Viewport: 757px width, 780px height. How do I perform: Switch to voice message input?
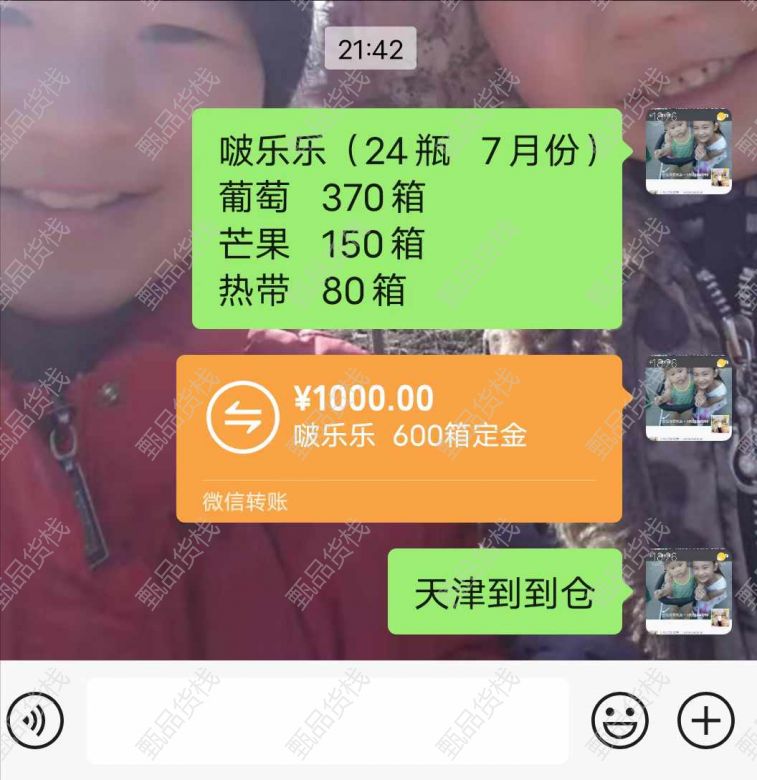[x=35, y=720]
